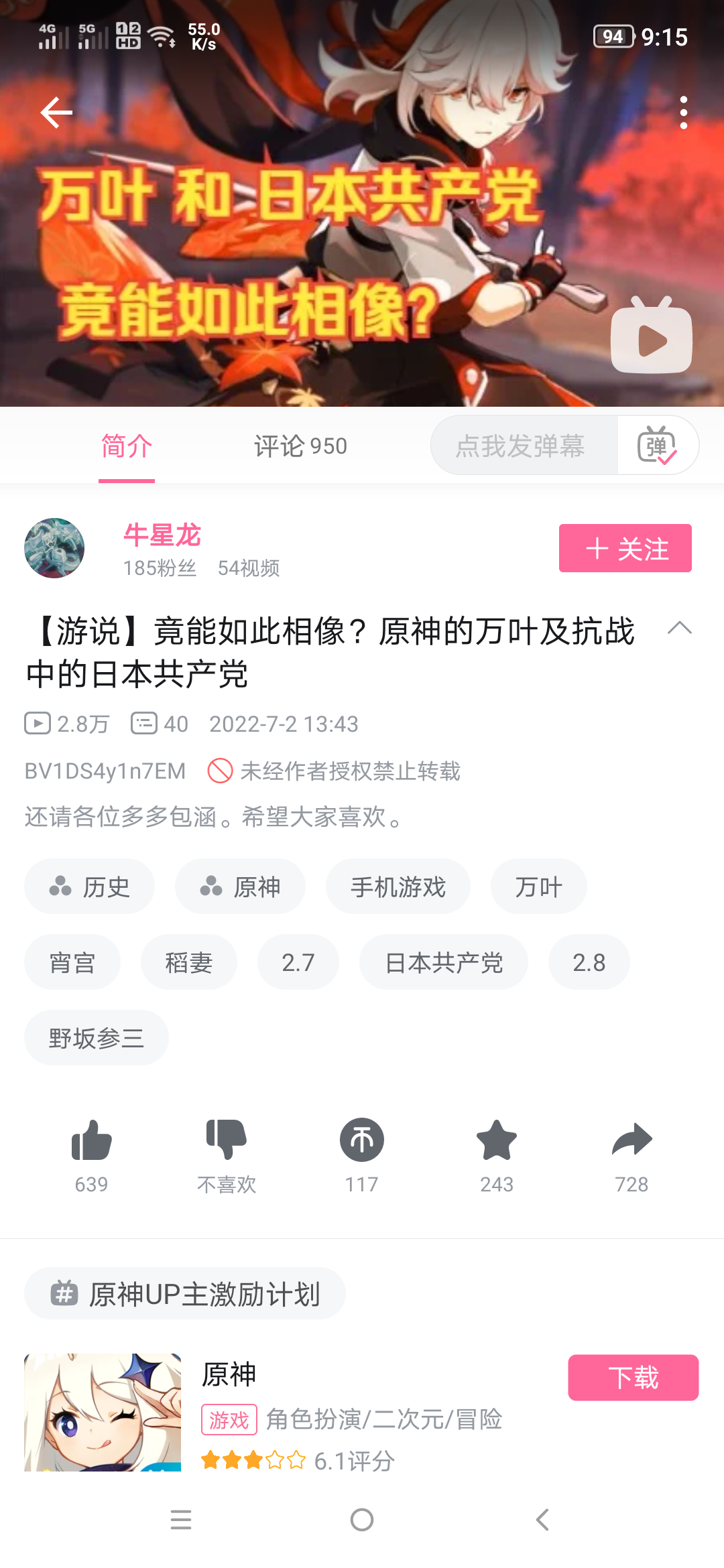Open the 历史 tag chip
Image resolution: width=724 pixels, height=1568 pixels.
(89, 887)
